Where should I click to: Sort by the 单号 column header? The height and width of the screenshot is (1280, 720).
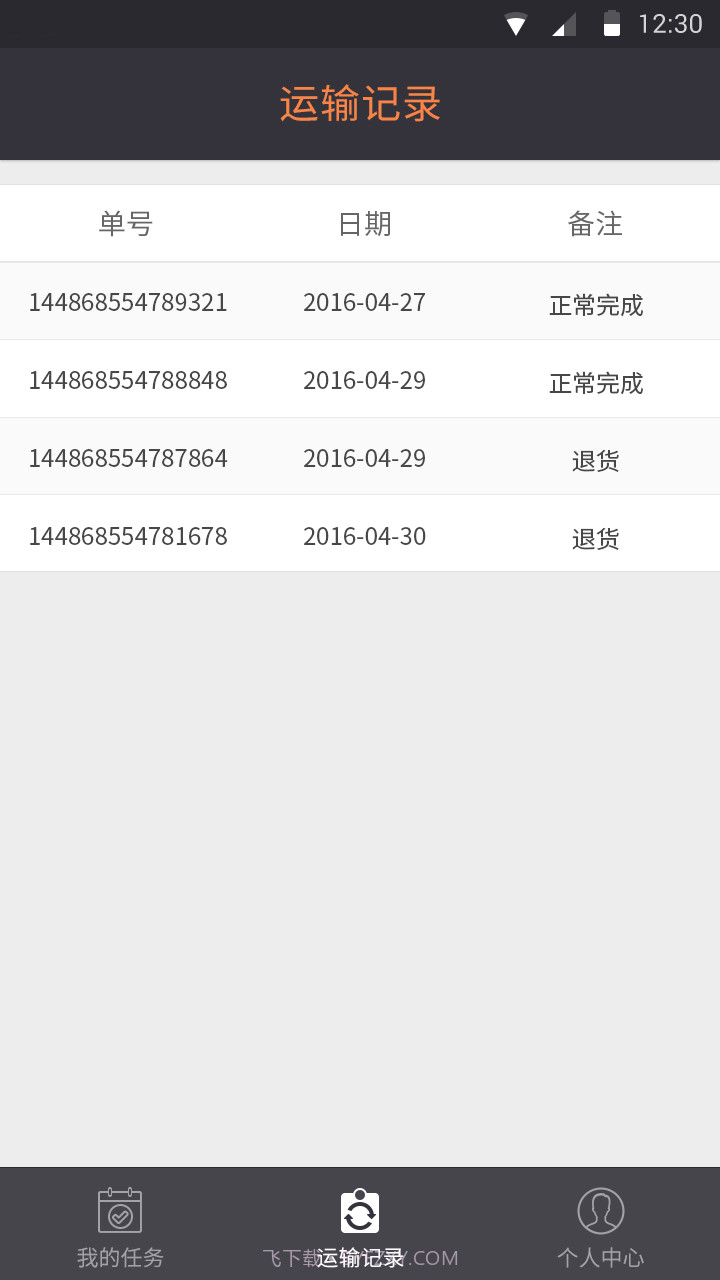click(126, 224)
